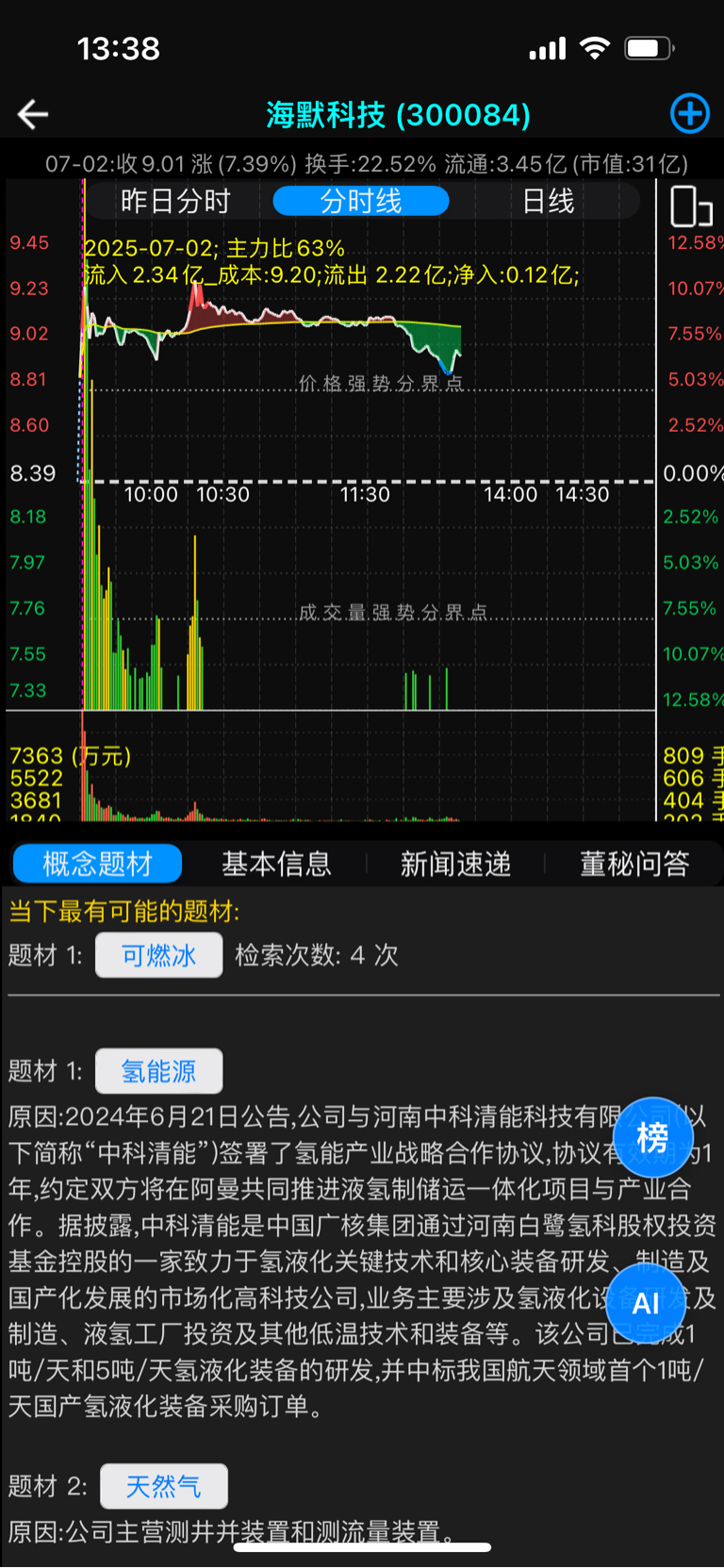This screenshot has width=724, height=1568.
Task: Select the 分时线 chart tab
Action: [x=360, y=202]
